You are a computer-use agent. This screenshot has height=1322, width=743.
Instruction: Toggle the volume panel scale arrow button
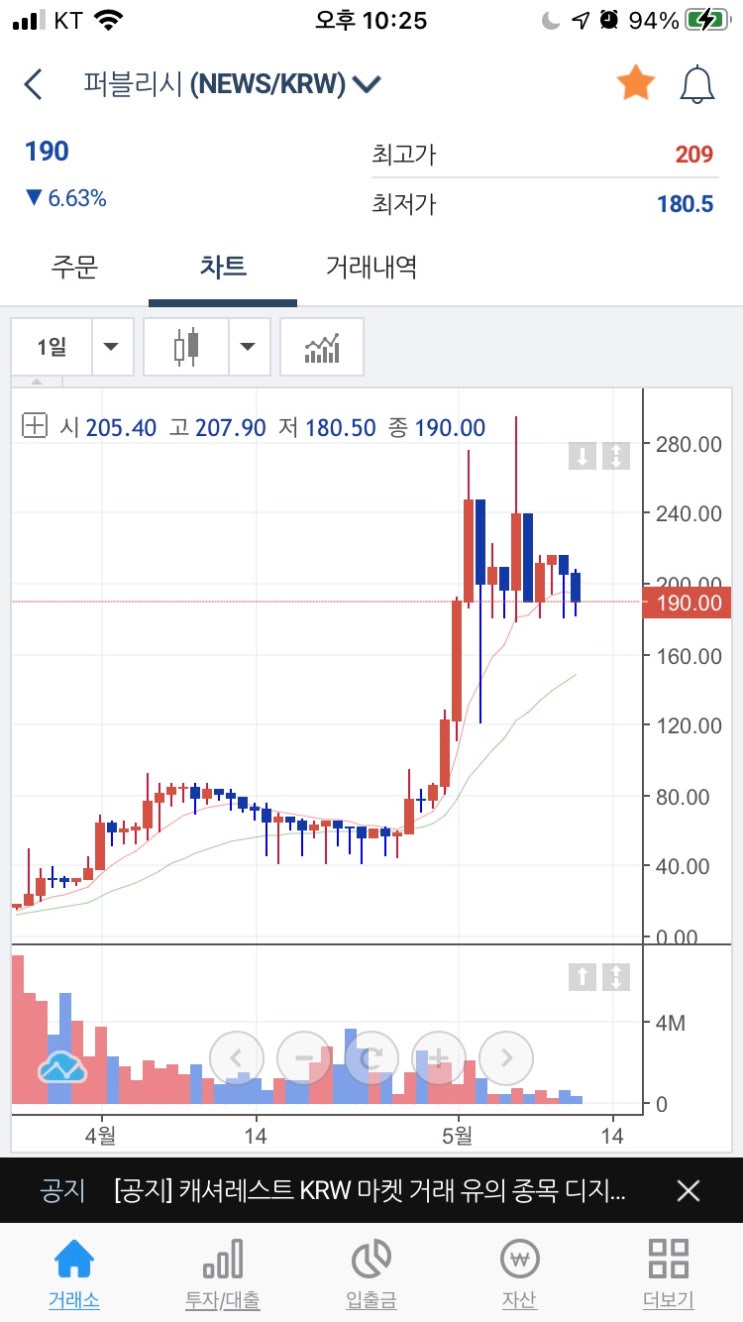coord(617,978)
